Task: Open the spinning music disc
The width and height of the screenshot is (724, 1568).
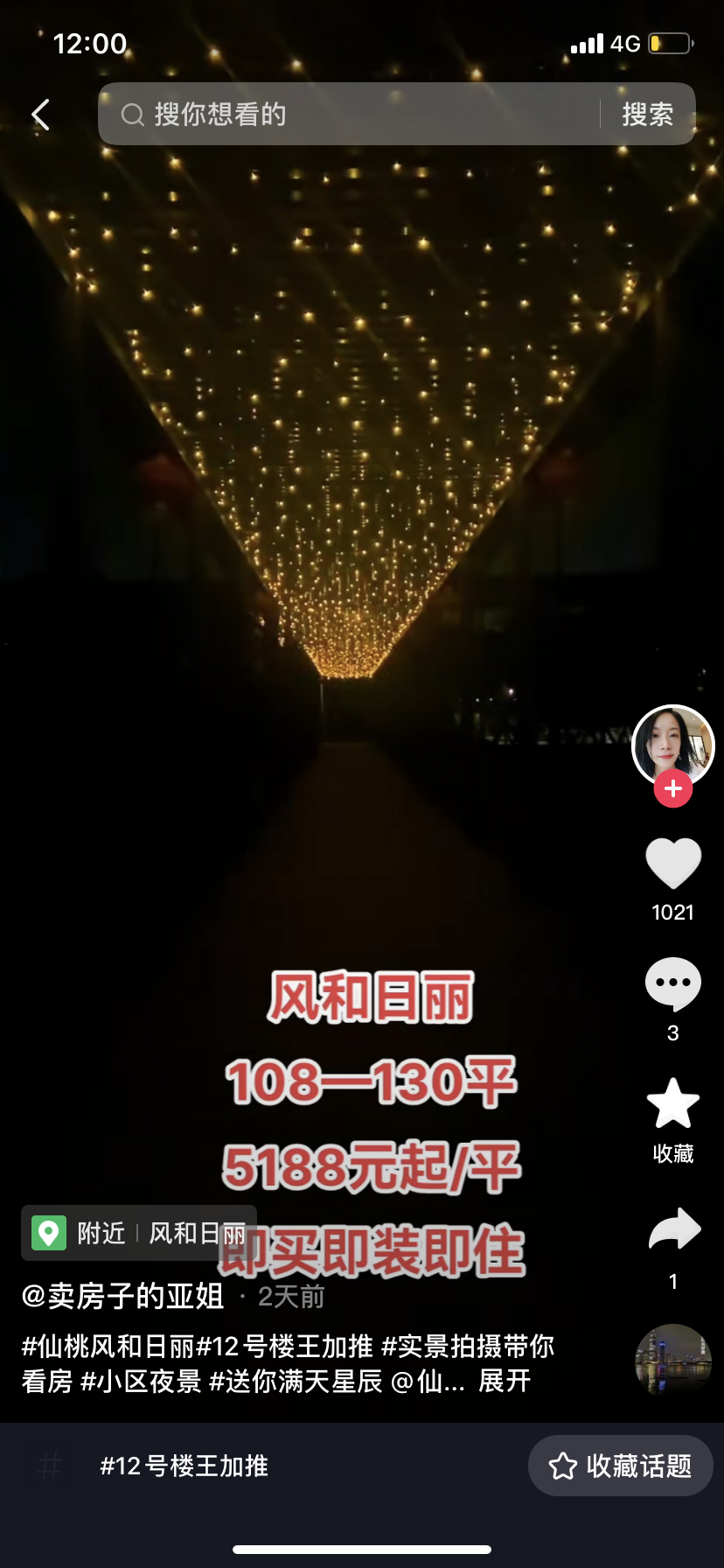Action: (x=672, y=1361)
